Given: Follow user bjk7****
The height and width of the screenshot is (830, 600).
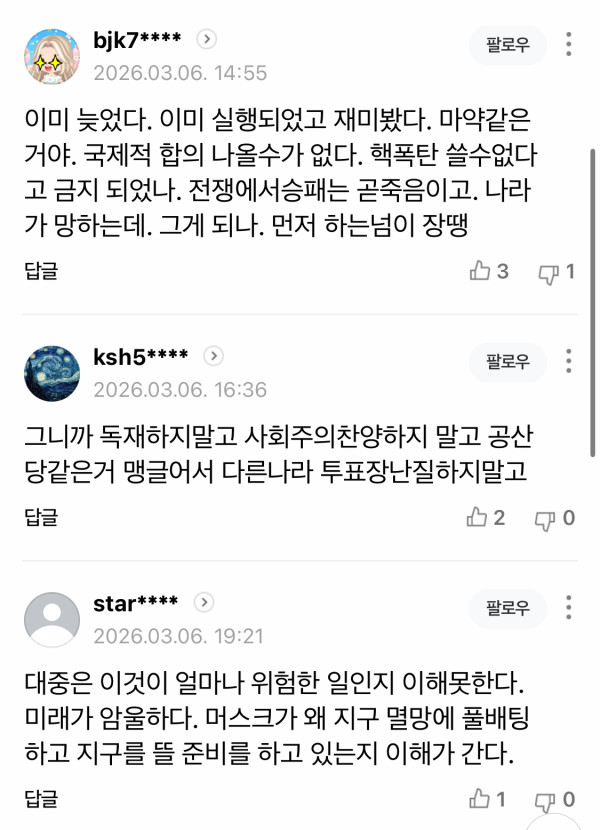Looking at the screenshot, I should (508, 44).
